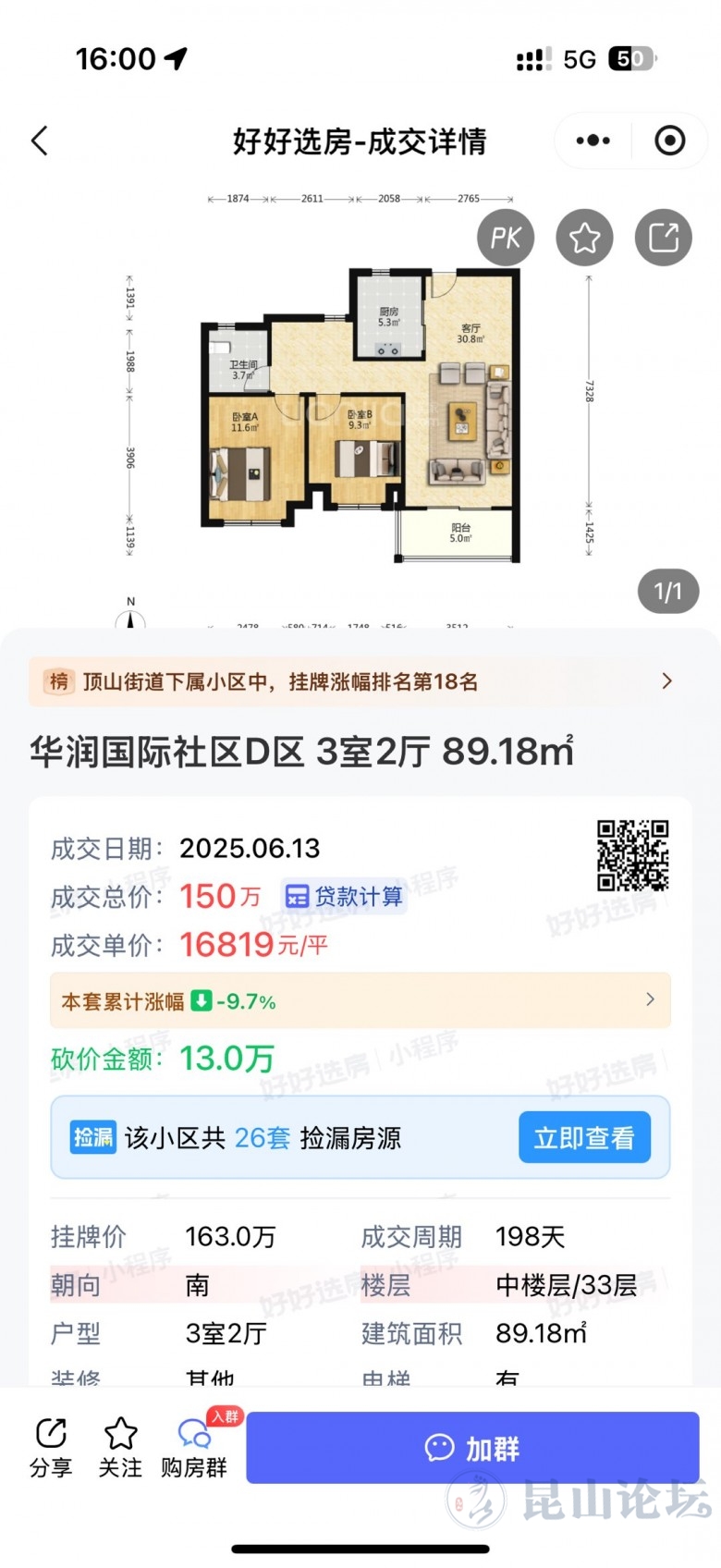This screenshot has height=1568, width=721.
Task: Share the listing via the gray export icon
Action: (x=663, y=238)
